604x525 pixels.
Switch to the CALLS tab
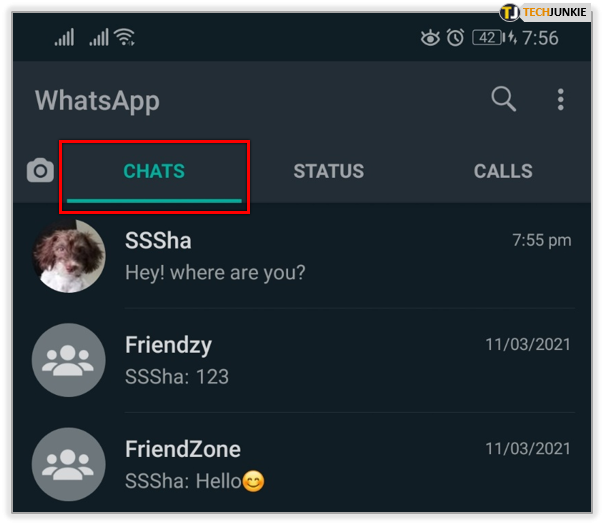[x=503, y=171]
